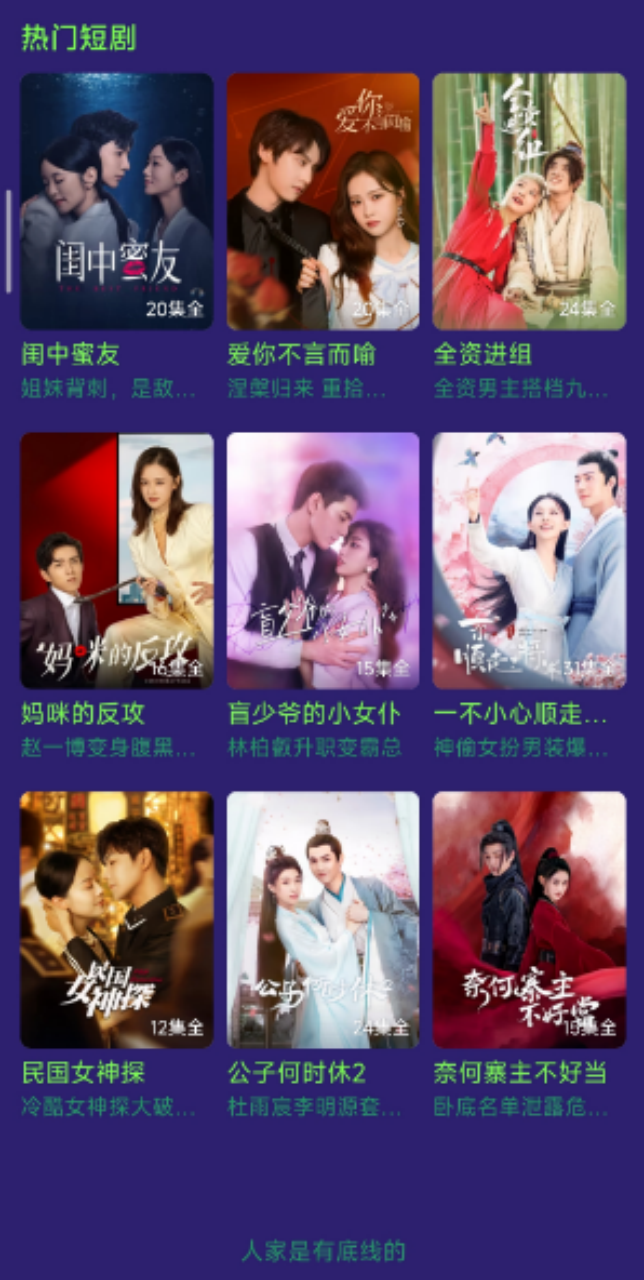
Task: Open the drama 闺中蜜友
Action: coord(117,201)
